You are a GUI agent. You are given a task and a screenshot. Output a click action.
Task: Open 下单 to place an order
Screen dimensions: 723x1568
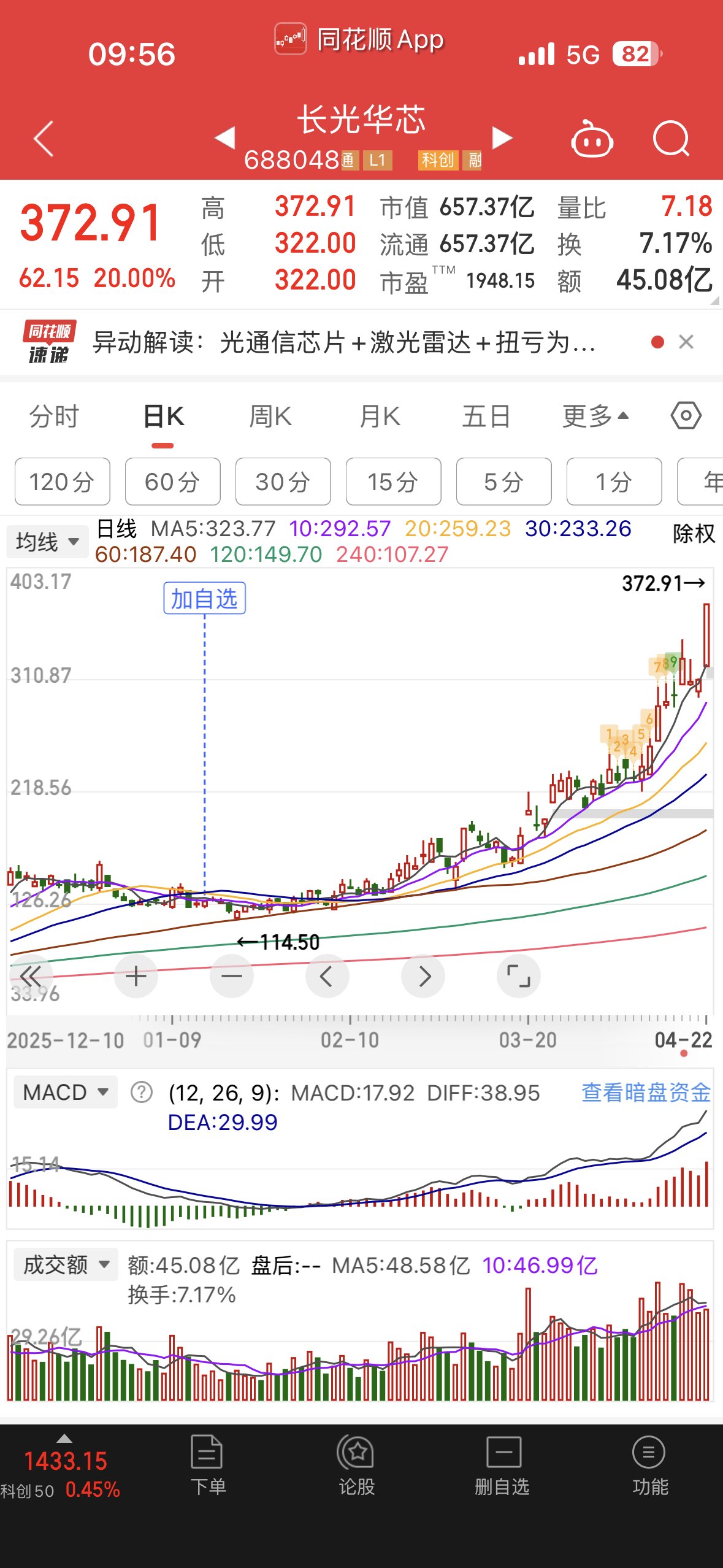pyautogui.click(x=207, y=1465)
